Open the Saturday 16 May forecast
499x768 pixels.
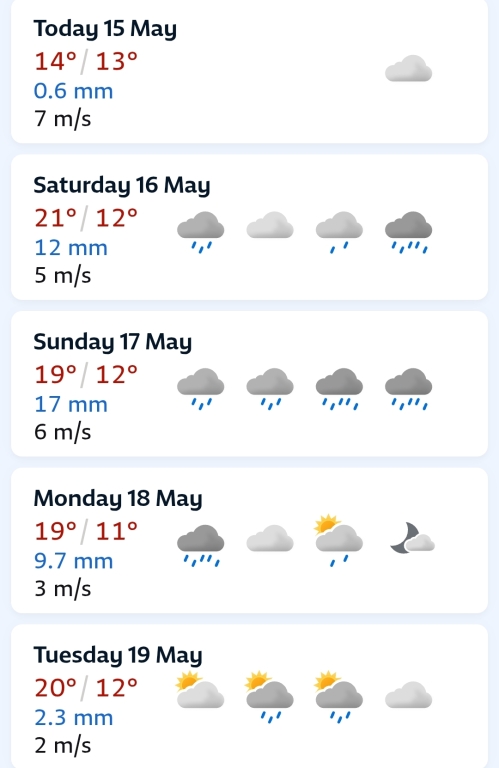(249, 227)
